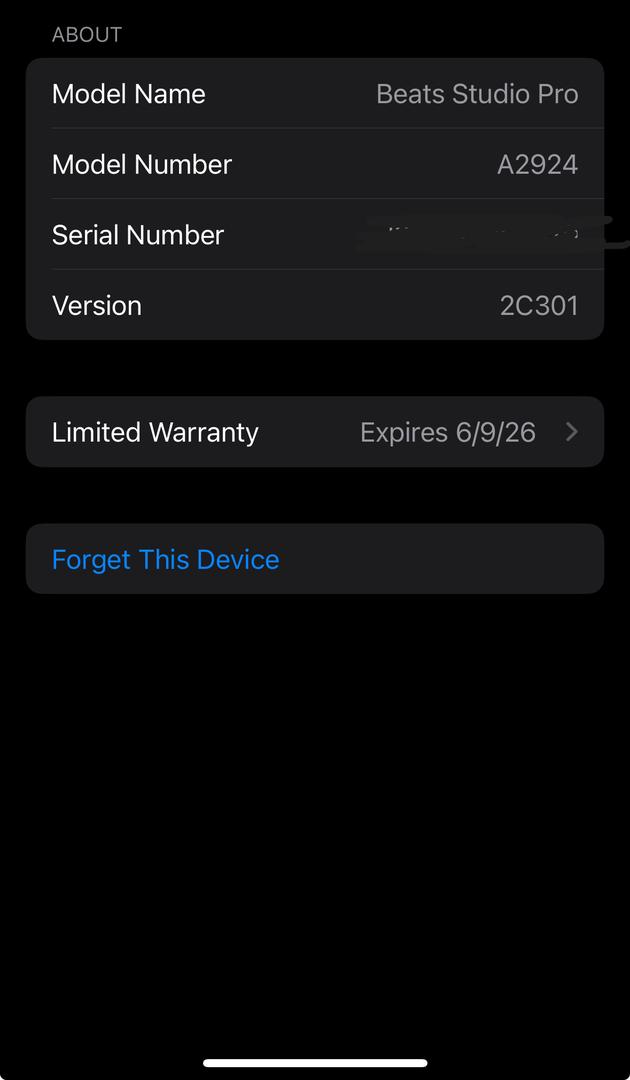The height and width of the screenshot is (1080, 630).
Task: Open the Limited Warranty details
Action: (315, 432)
